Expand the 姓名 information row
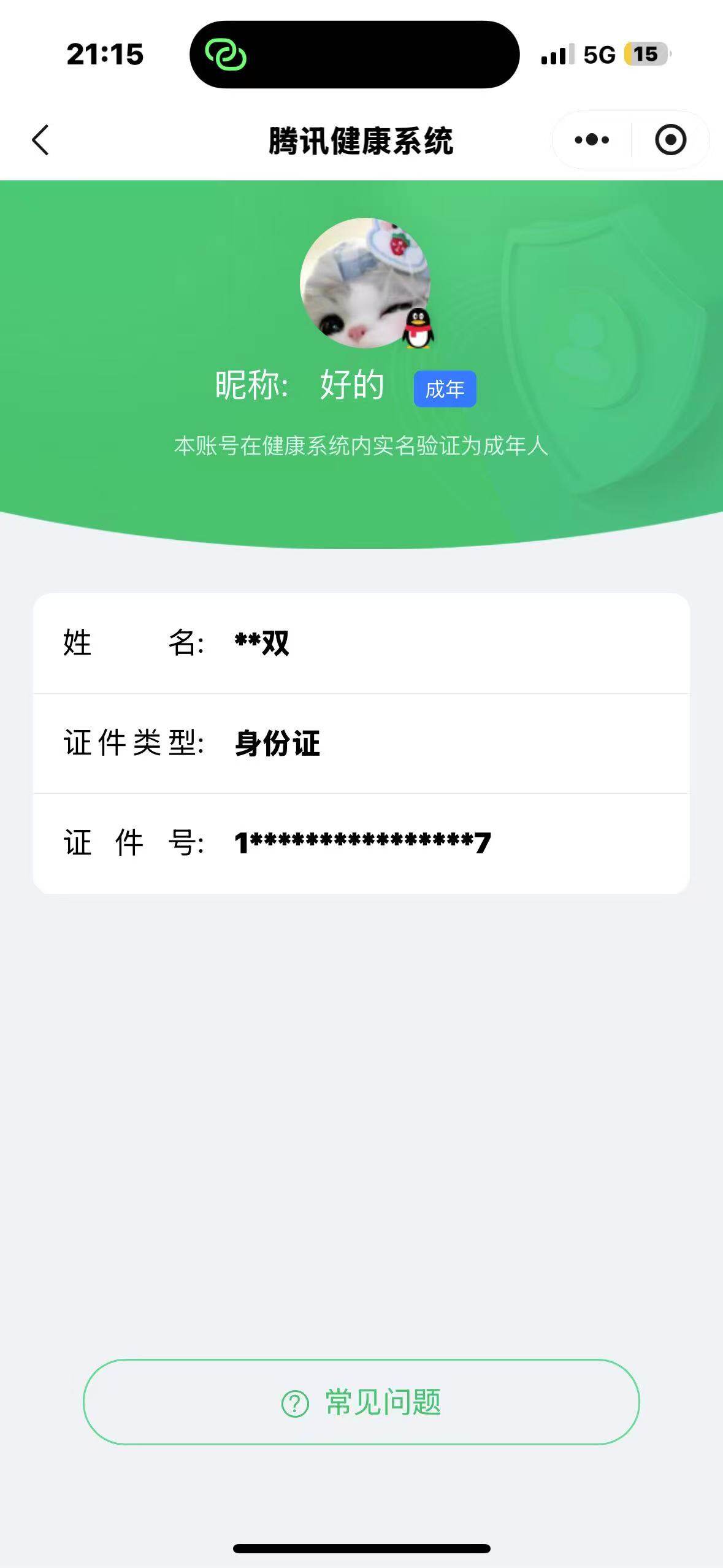The height and width of the screenshot is (1568, 723). click(362, 643)
